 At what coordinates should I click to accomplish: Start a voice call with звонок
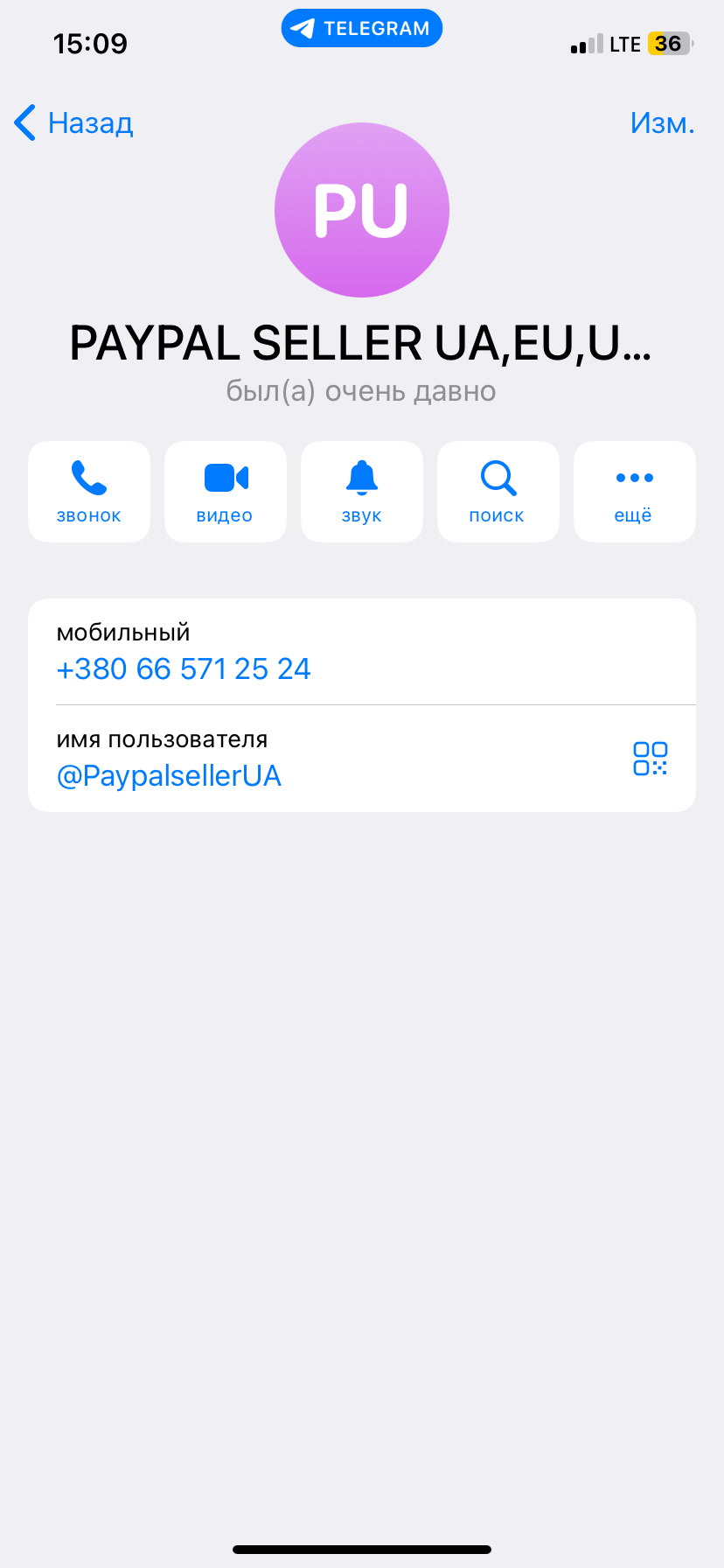pyautogui.click(x=89, y=492)
